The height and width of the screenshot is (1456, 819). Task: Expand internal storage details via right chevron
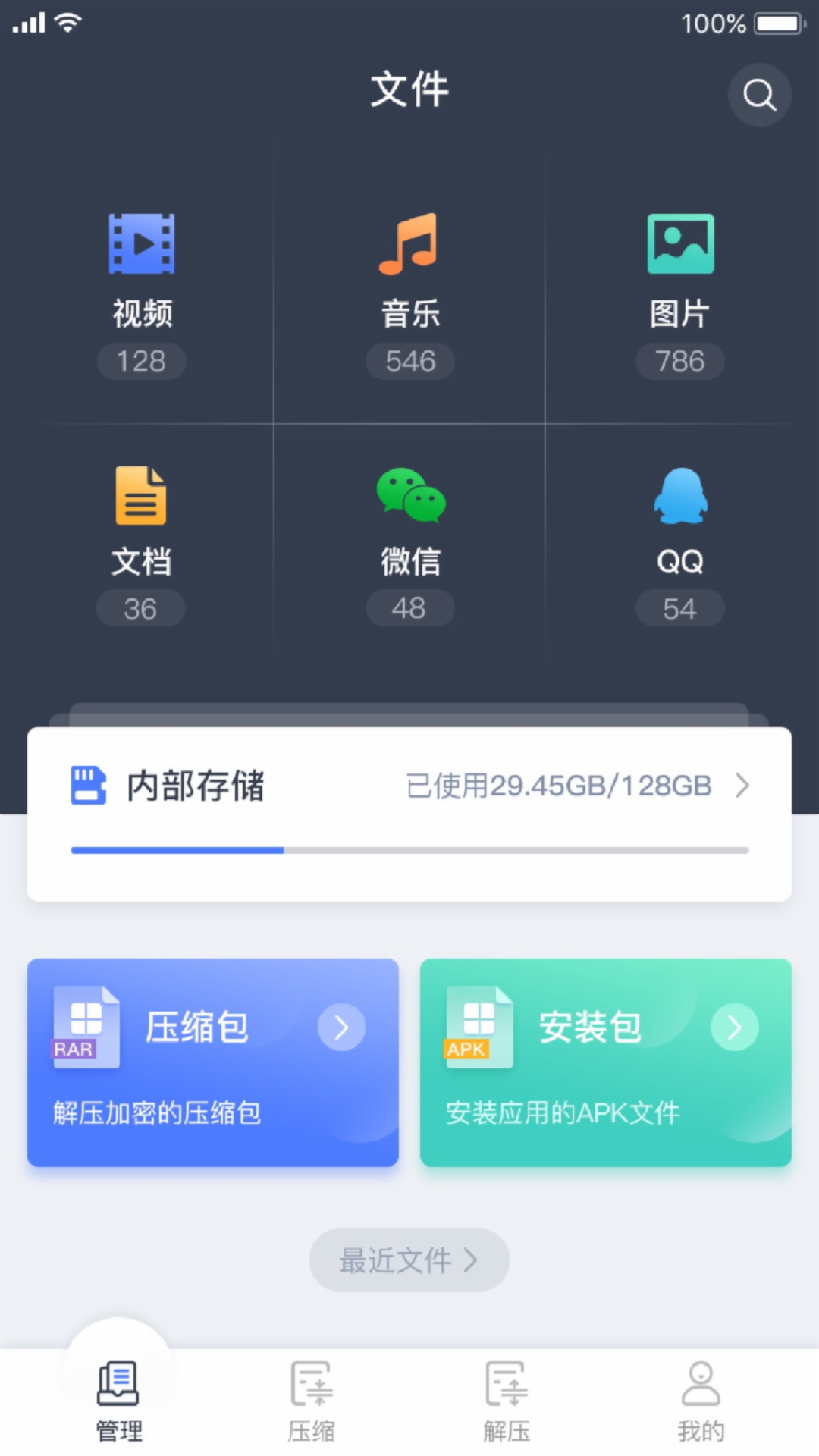pyautogui.click(x=742, y=786)
